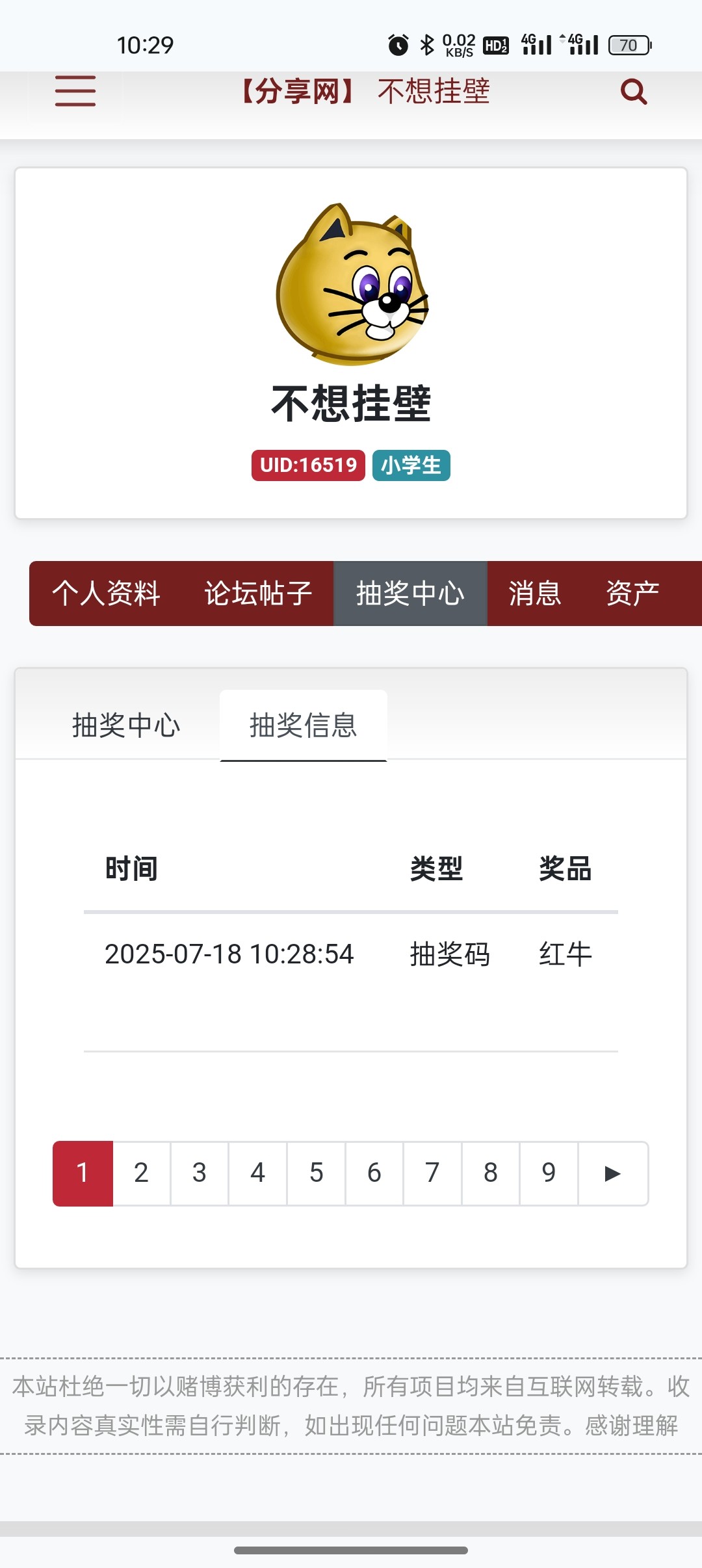Select page 1 in pagination
Image resolution: width=702 pixels, height=1568 pixels.
pos(83,1173)
